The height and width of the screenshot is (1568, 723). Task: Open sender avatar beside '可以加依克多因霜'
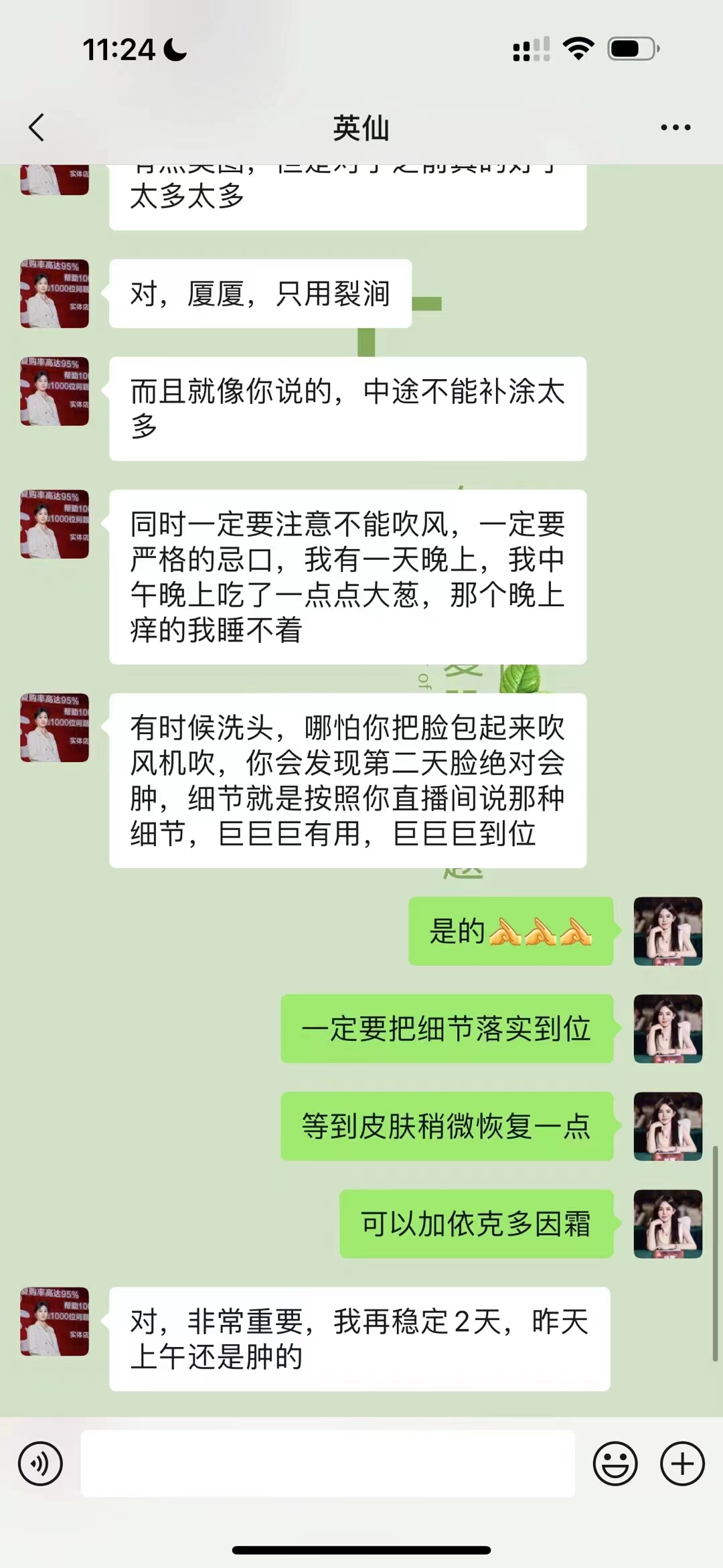pyautogui.click(x=667, y=1224)
